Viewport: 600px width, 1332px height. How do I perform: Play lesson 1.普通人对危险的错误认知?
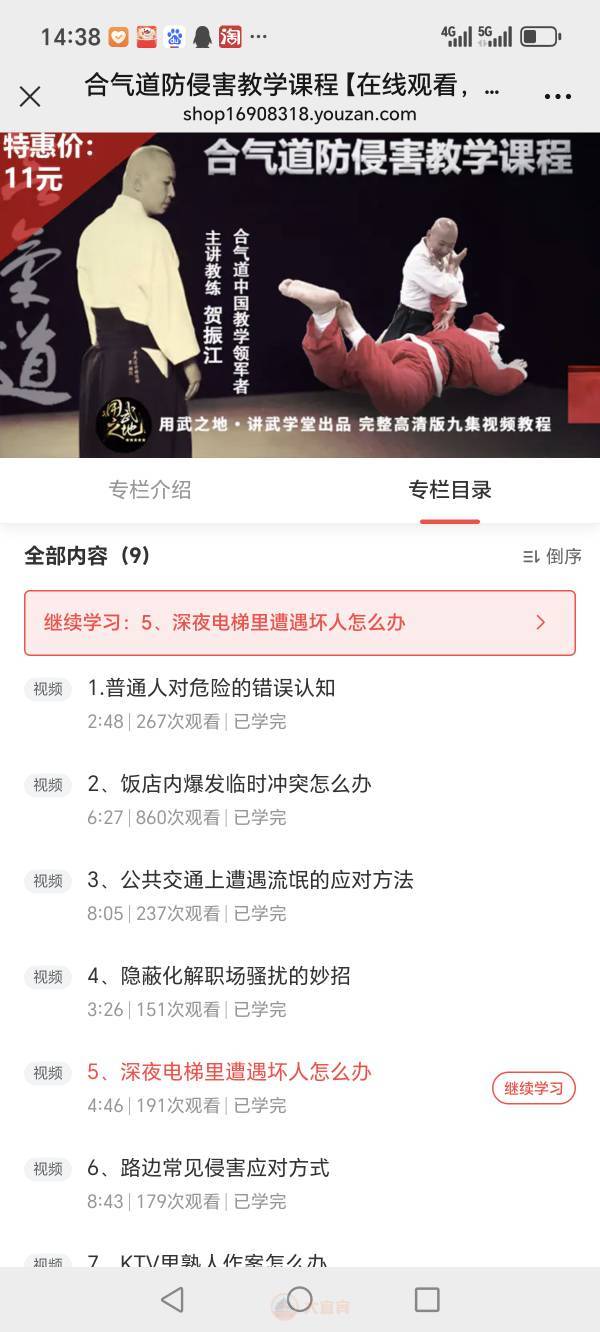(211, 688)
